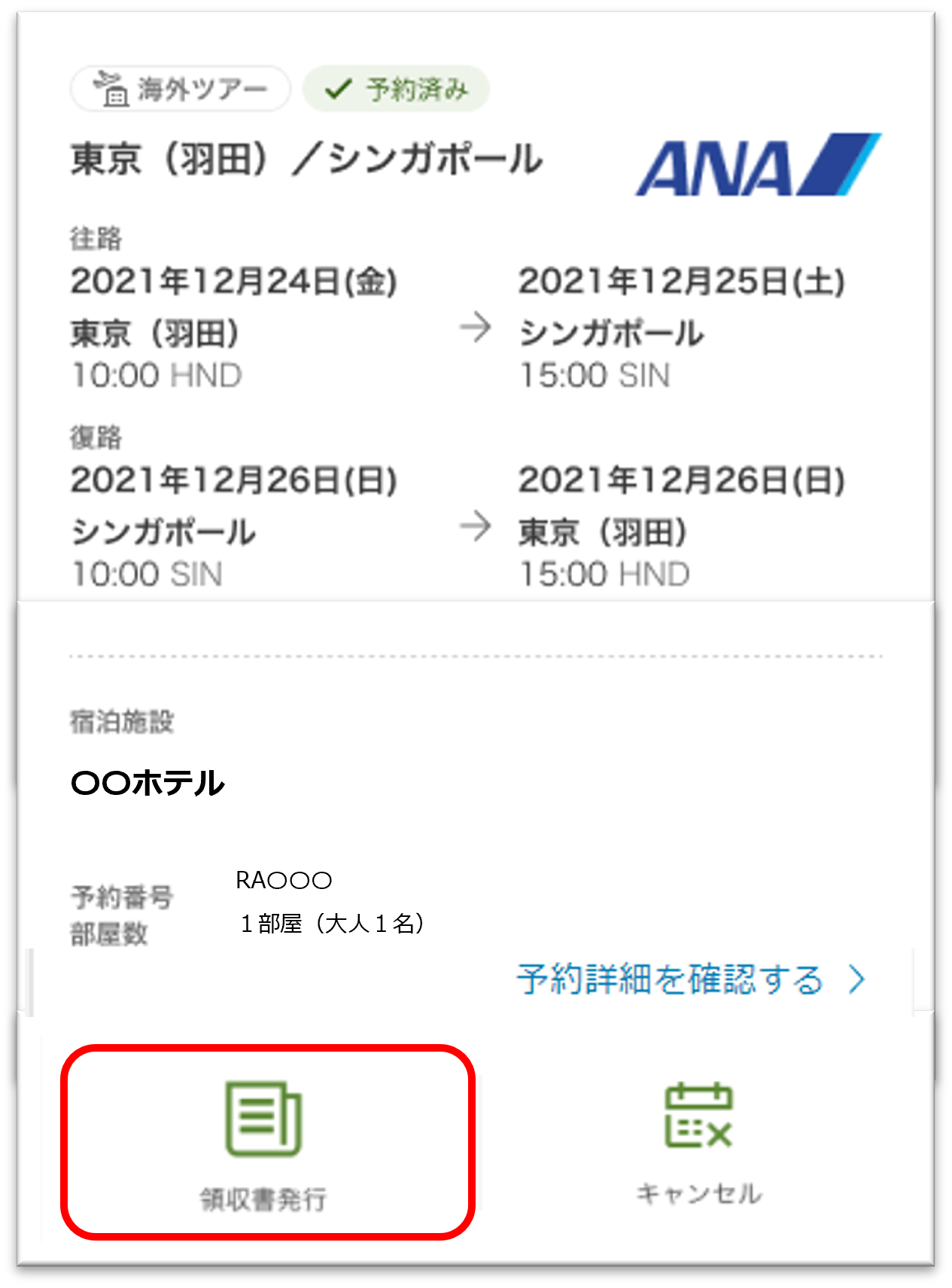The image size is (952, 1288).
Task: Toggle the 予約済み booking status badge
Action: (x=395, y=88)
